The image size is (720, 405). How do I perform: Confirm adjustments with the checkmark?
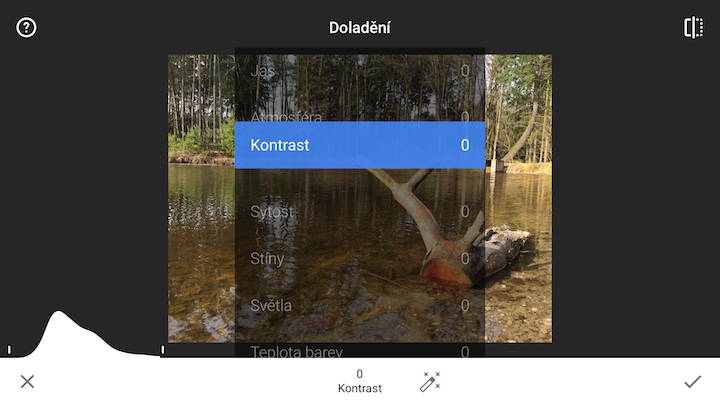pos(692,381)
